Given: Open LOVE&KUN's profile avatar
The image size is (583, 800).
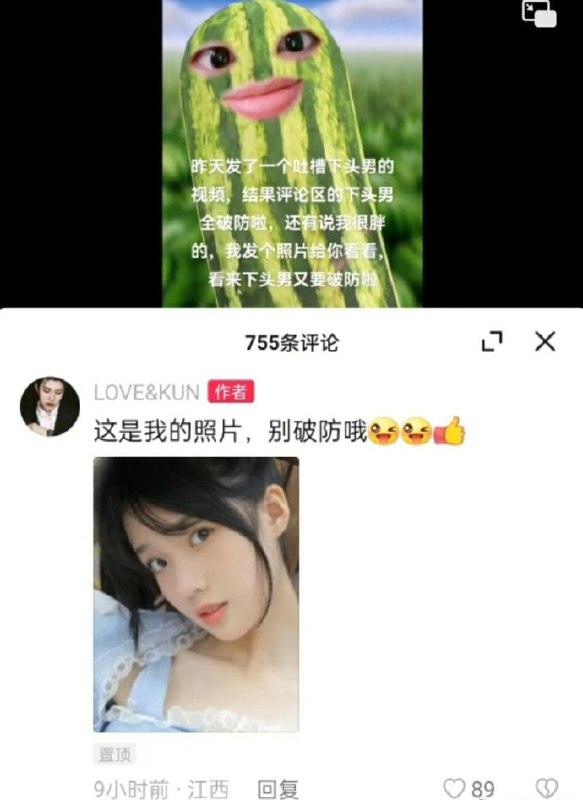Looking at the screenshot, I should coord(50,407).
